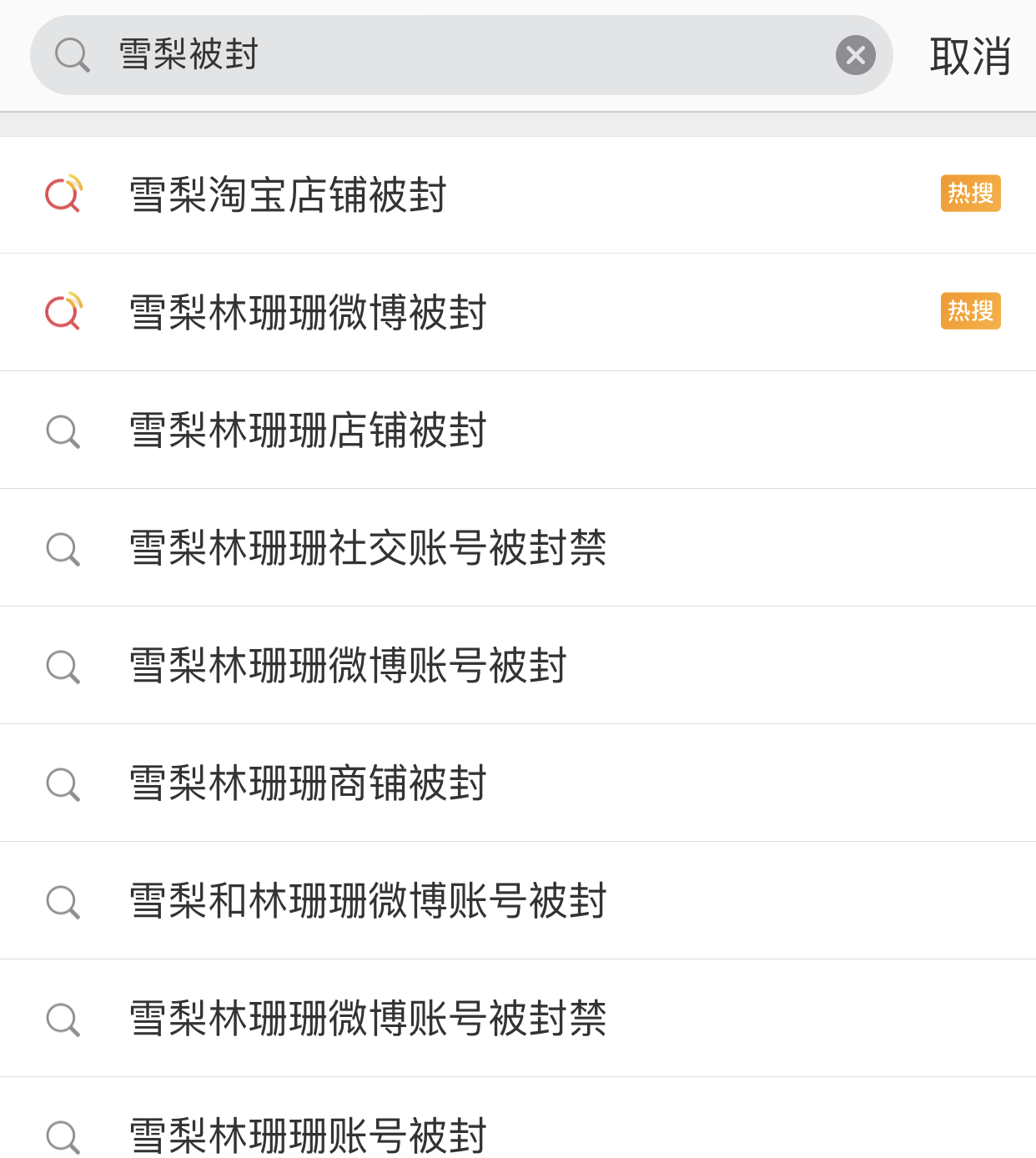Cancel the search with 取消
Image resolution: width=1036 pixels, height=1158 pixels.
pos(970,57)
